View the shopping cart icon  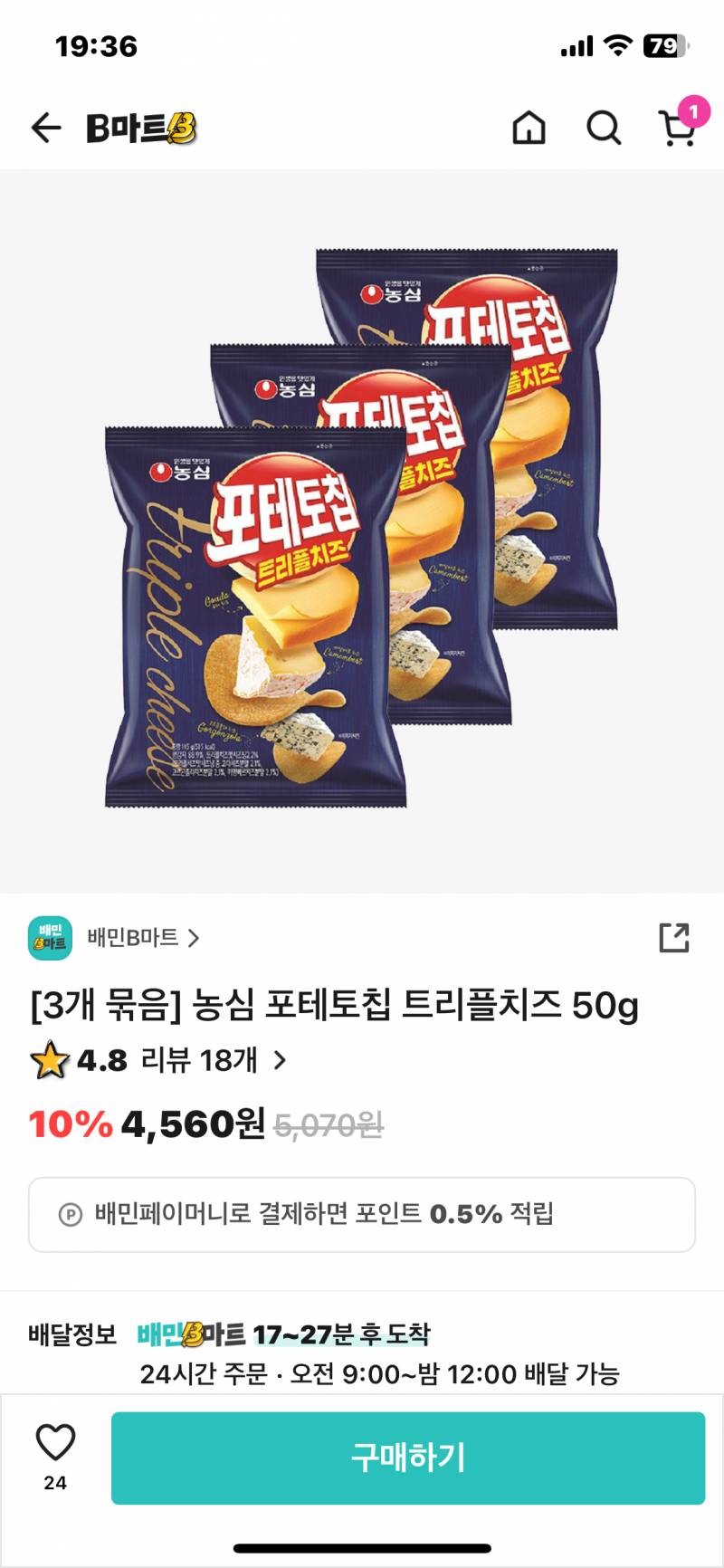click(x=675, y=131)
